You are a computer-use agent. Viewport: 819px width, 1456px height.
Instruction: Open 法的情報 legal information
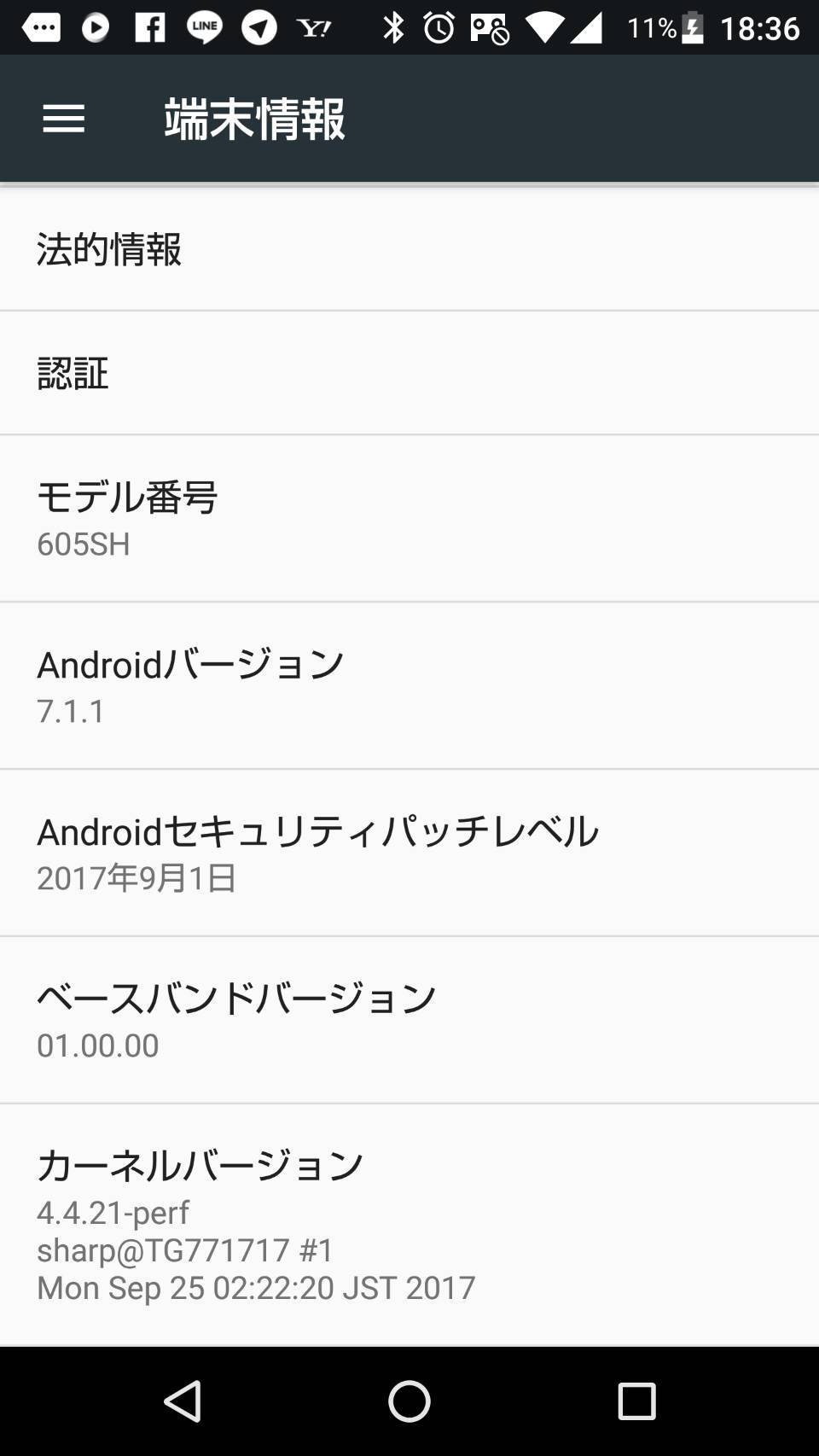[x=409, y=248]
